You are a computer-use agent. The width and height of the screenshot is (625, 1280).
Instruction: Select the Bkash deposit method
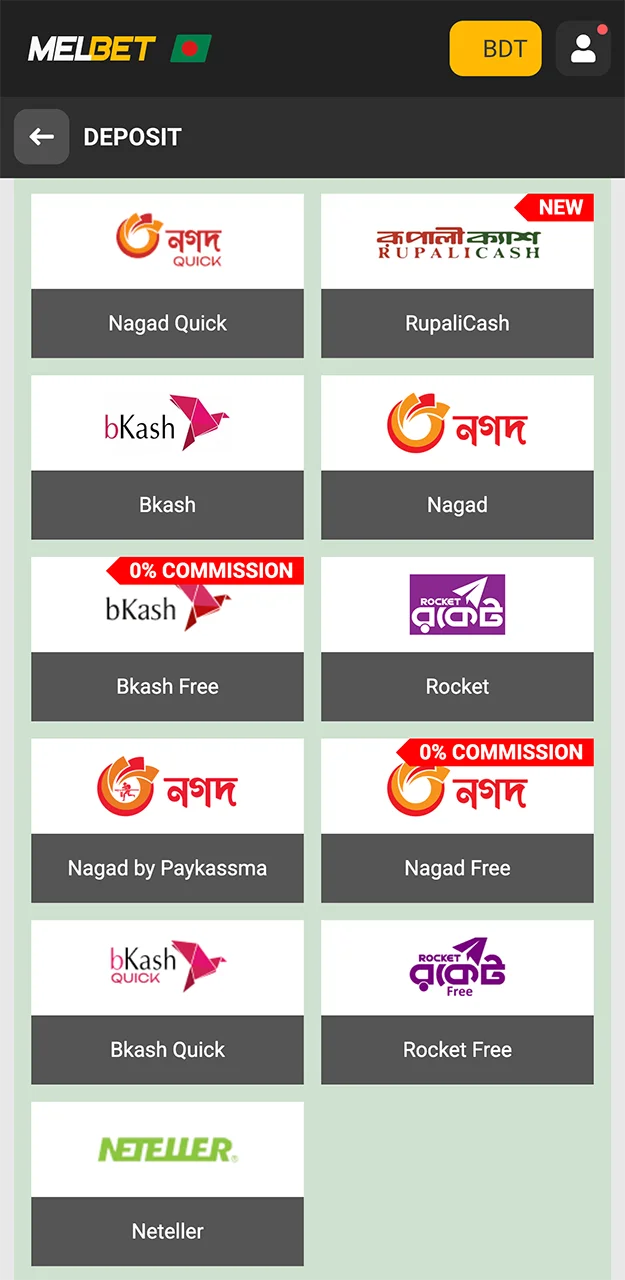point(167,457)
